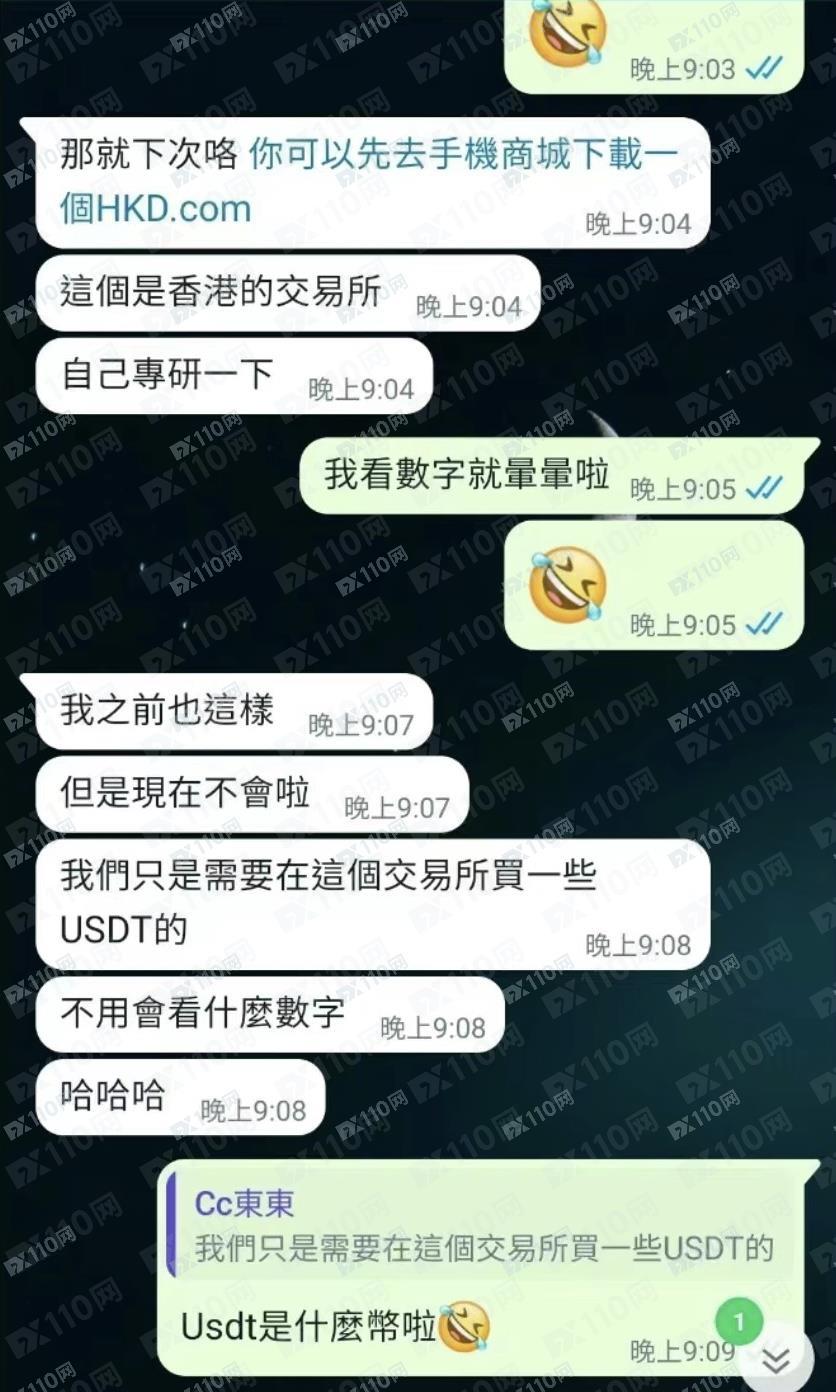Jump to latest messages with the down-arrow button
The height and width of the screenshot is (1392, 836).
click(x=775, y=1359)
